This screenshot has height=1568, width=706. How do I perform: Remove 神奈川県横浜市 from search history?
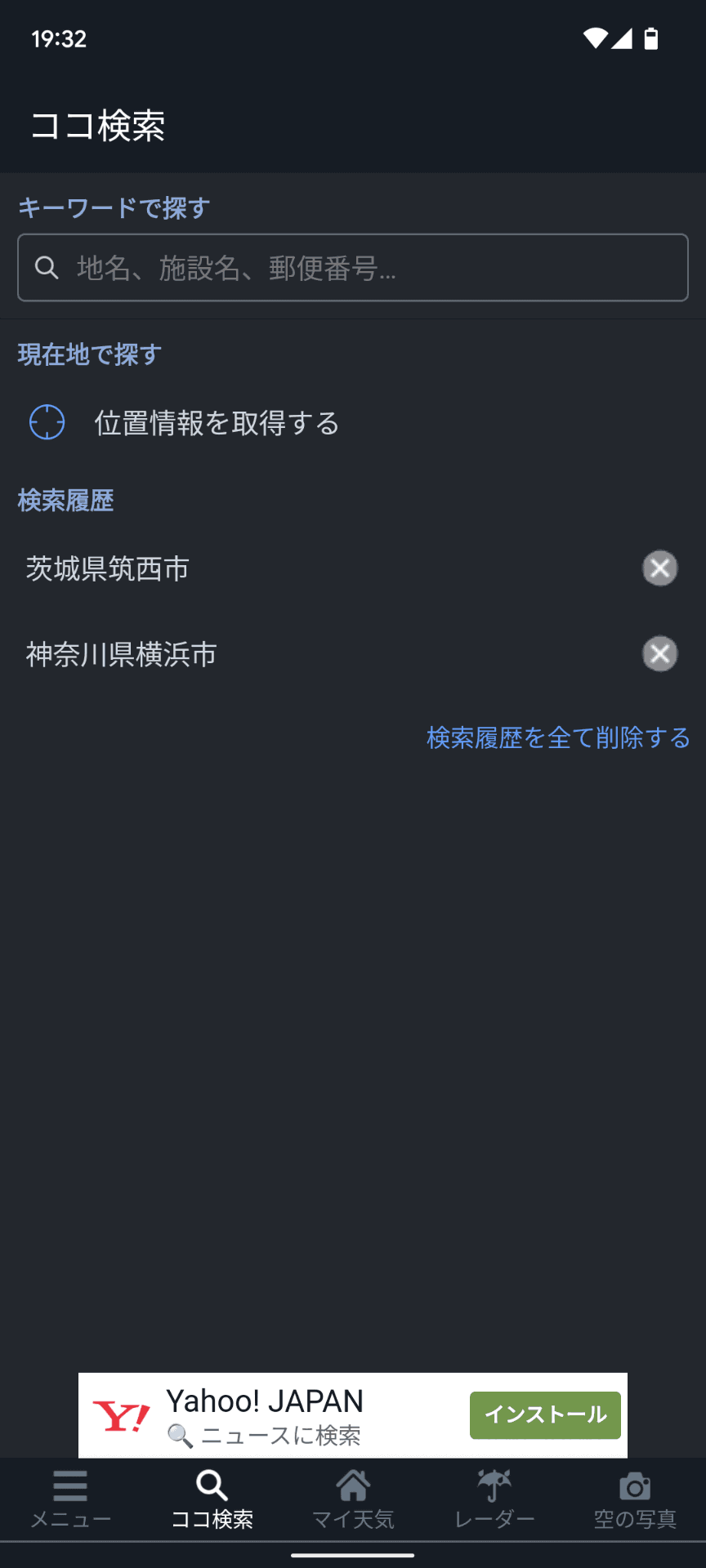(x=659, y=654)
